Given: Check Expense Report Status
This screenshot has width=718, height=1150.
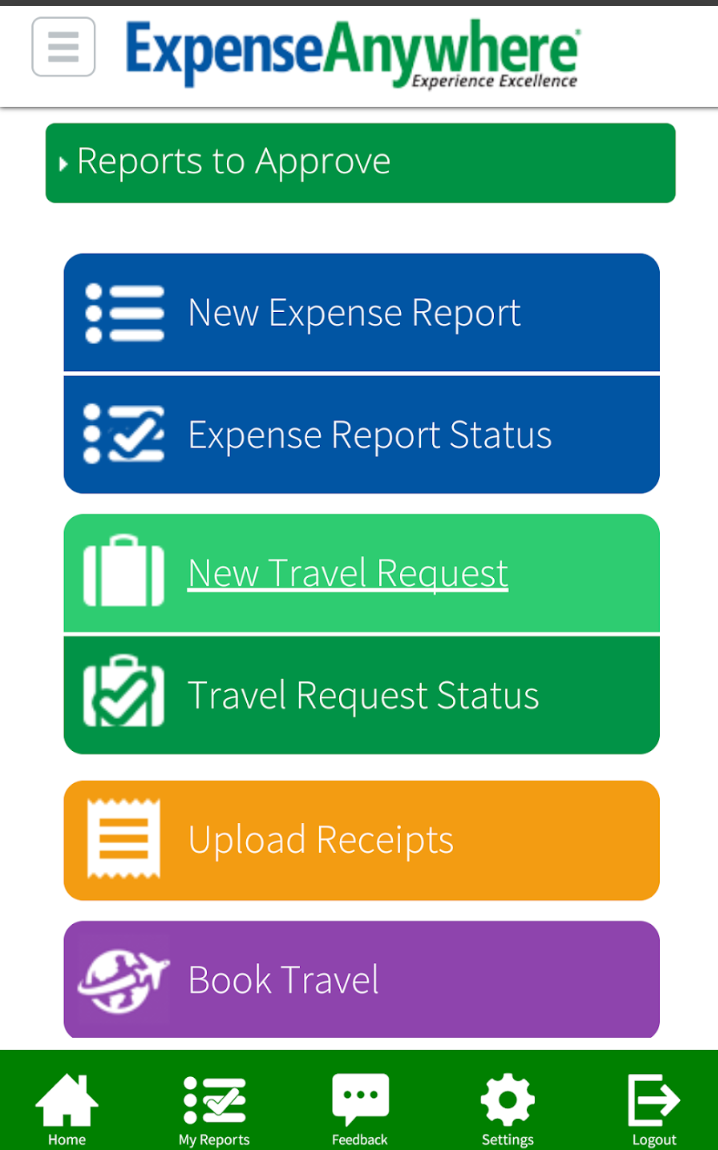Looking at the screenshot, I should [x=361, y=435].
